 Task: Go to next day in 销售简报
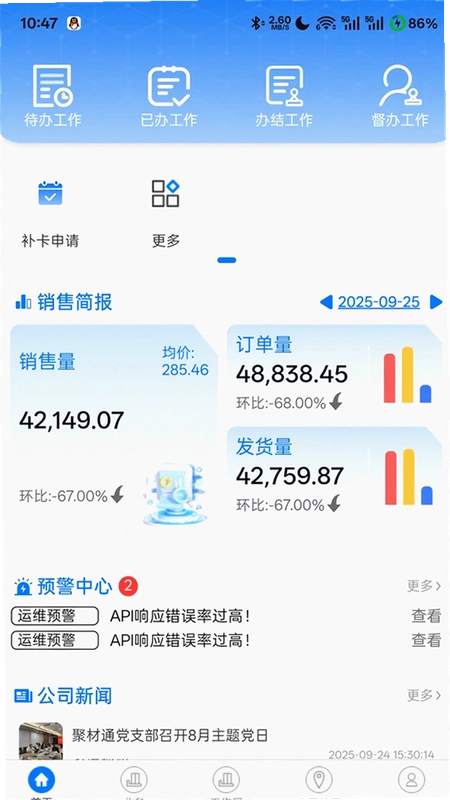[436, 302]
